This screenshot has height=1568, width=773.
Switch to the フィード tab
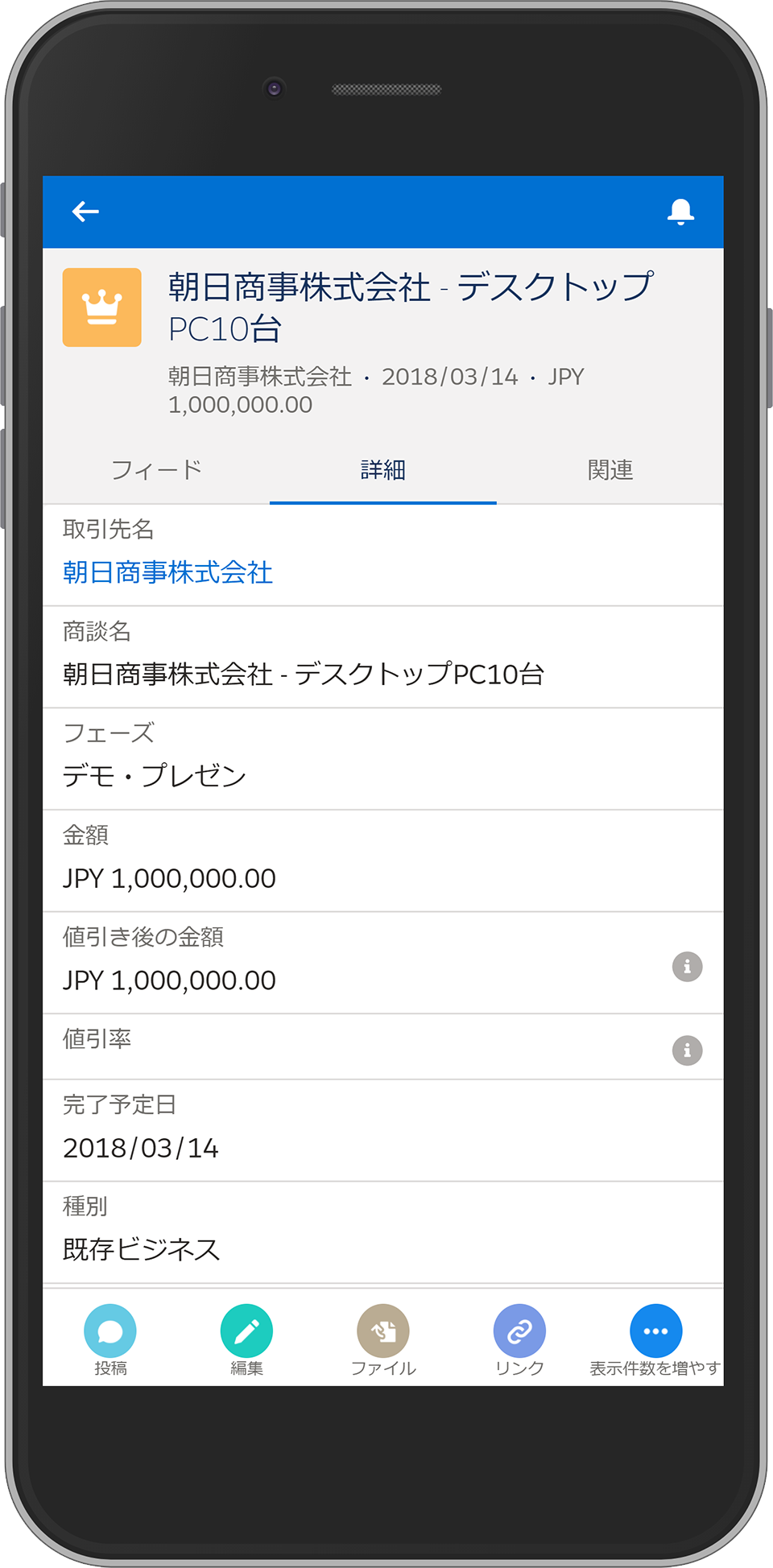(x=156, y=470)
